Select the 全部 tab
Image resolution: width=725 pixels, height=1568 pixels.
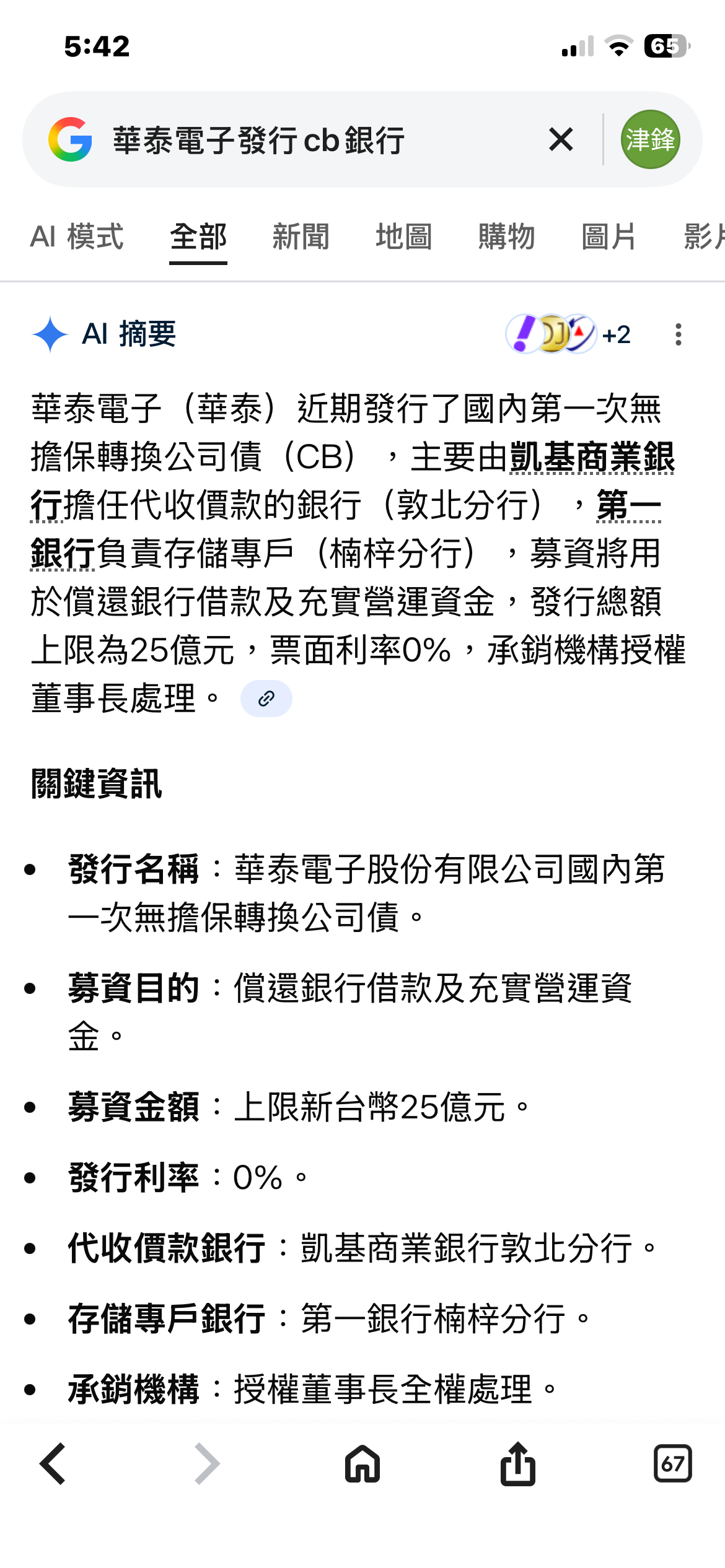coord(198,237)
